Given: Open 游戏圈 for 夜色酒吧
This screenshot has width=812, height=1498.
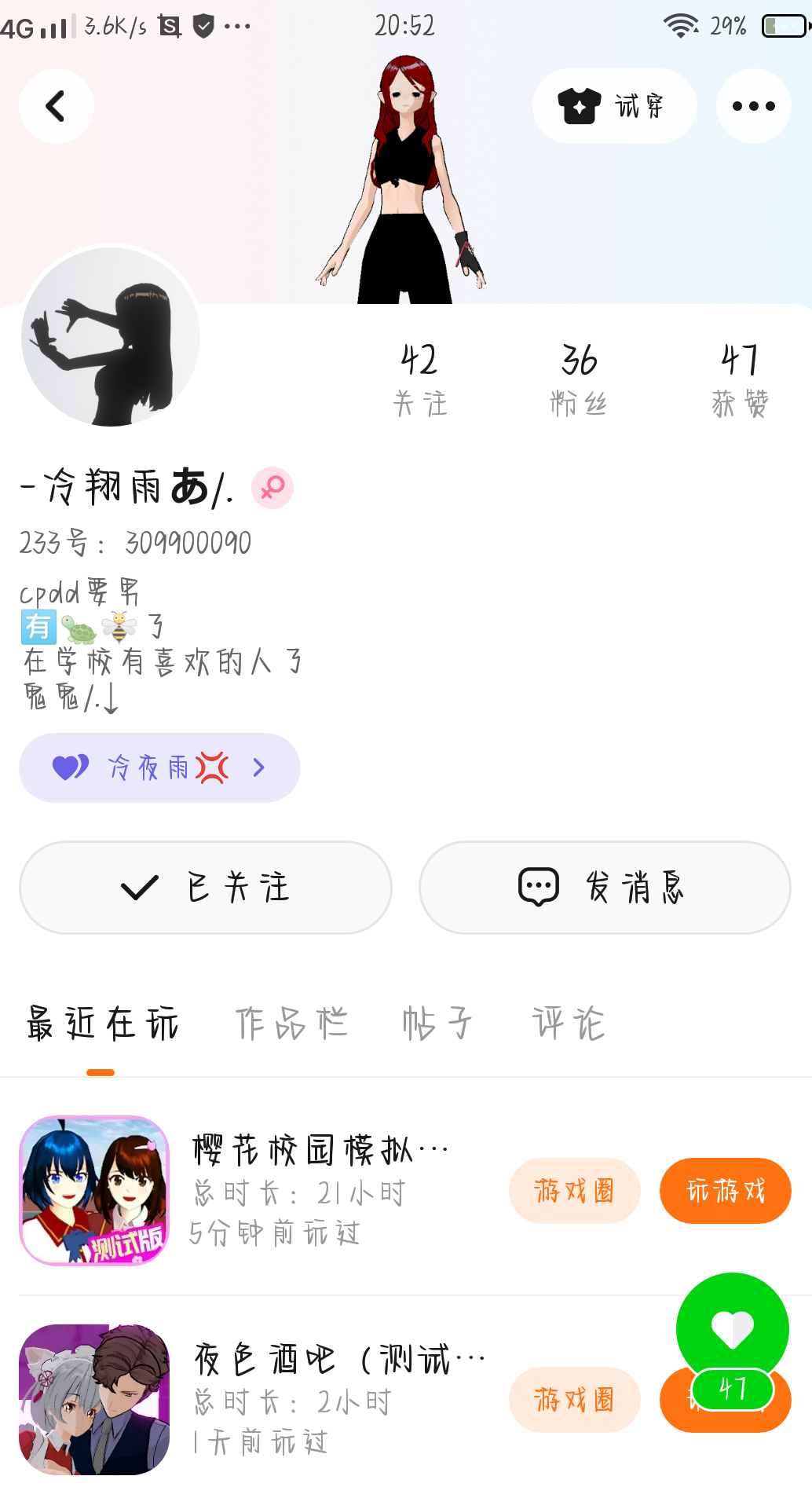Looking at the screenshot, I should [x=574, y=1400].
